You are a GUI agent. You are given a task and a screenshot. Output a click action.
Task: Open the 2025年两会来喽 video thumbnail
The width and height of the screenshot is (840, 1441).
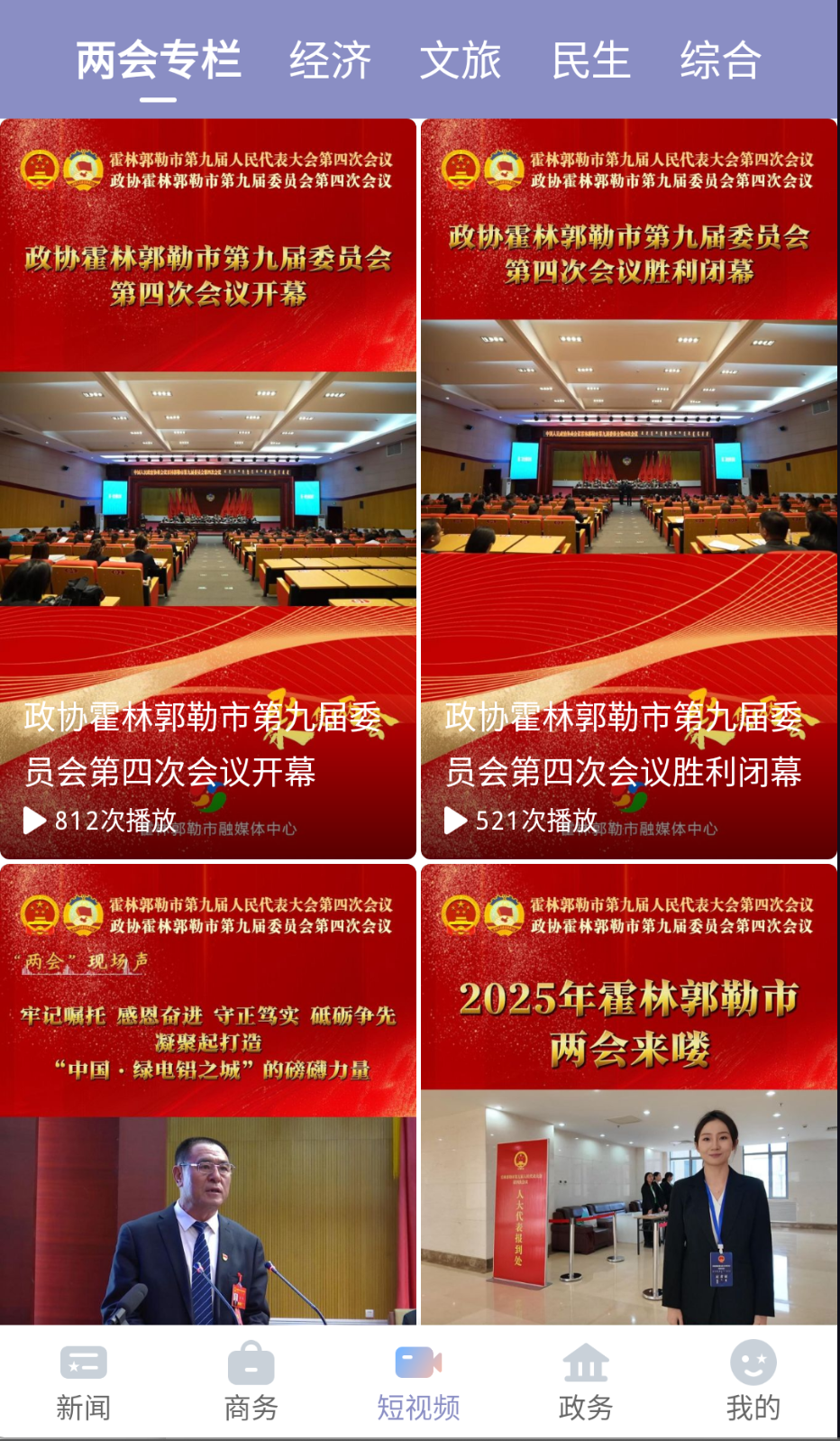tap(628, 1082)
